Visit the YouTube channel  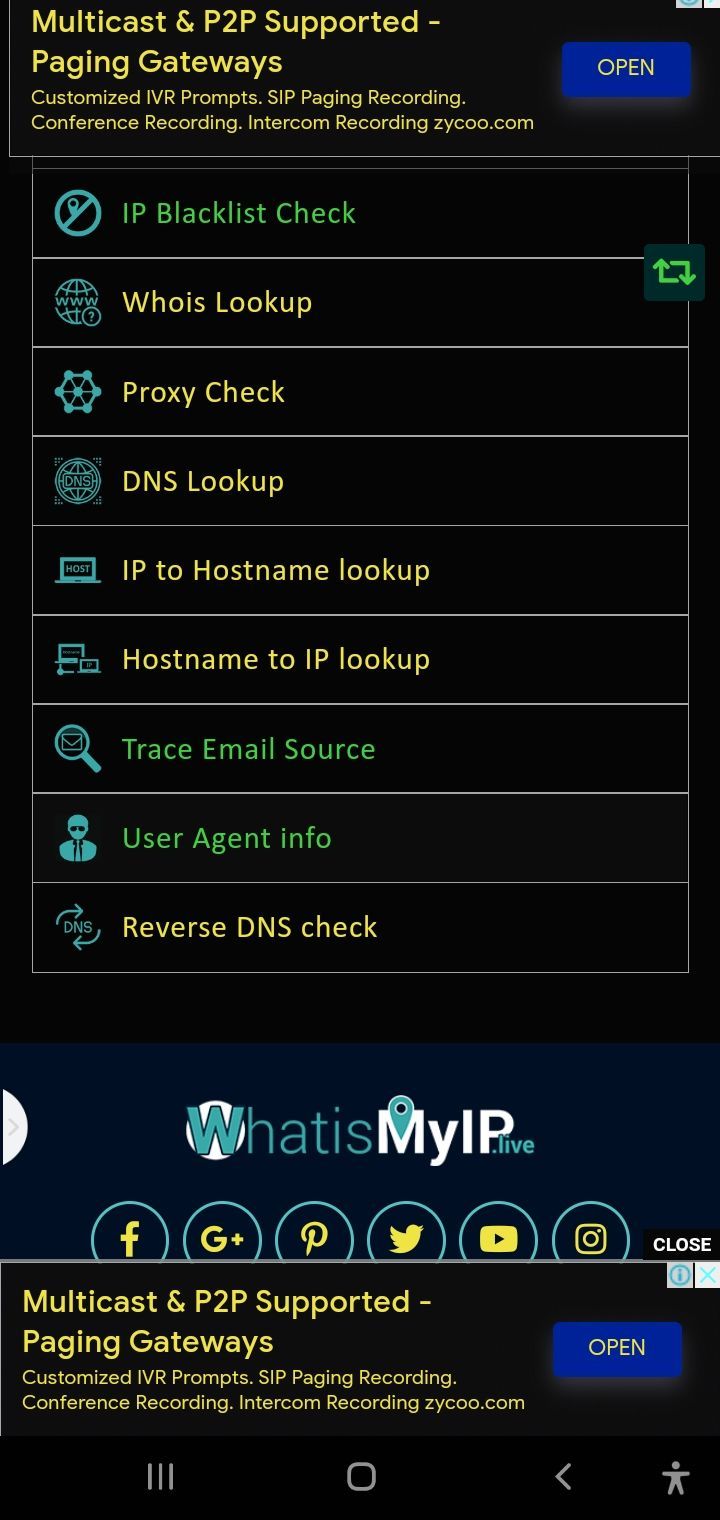498,1238
